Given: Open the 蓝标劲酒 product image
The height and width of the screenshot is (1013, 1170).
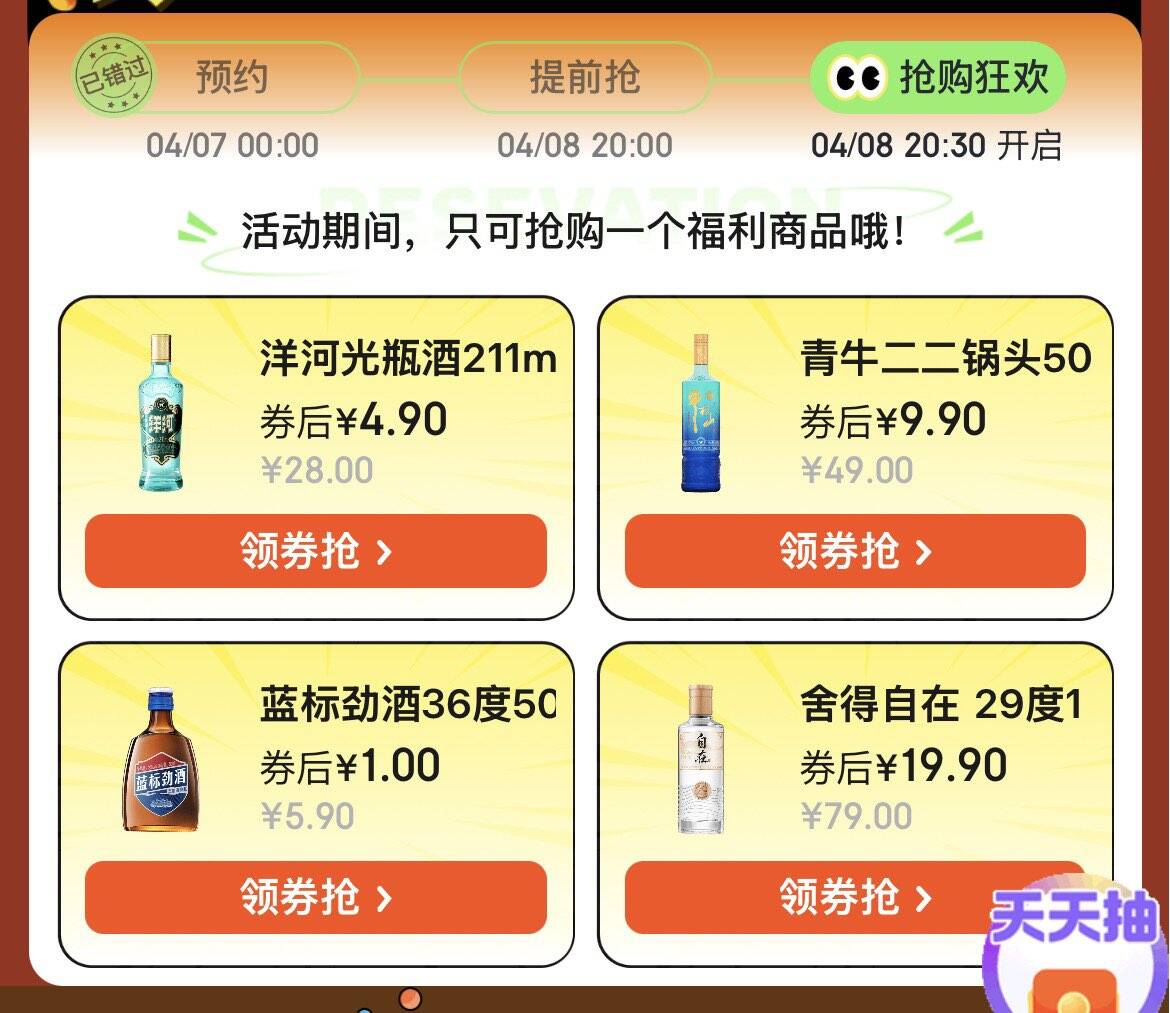Looking at the screenshot, I should click(x=160, y=759).
